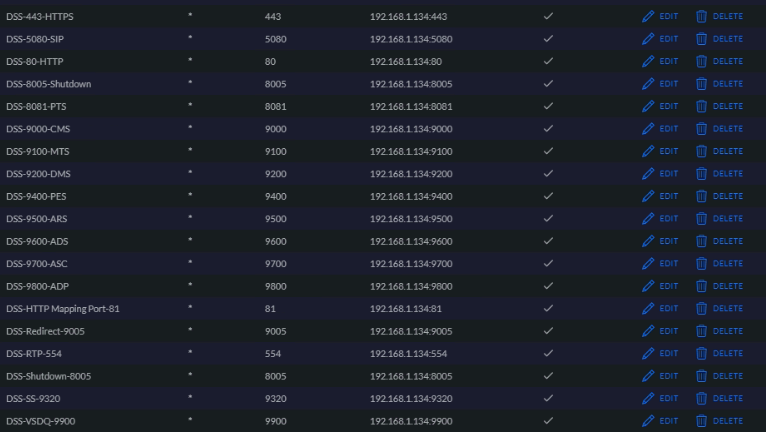Delete the DSS-9100-MTS rule

coord(719,152)
